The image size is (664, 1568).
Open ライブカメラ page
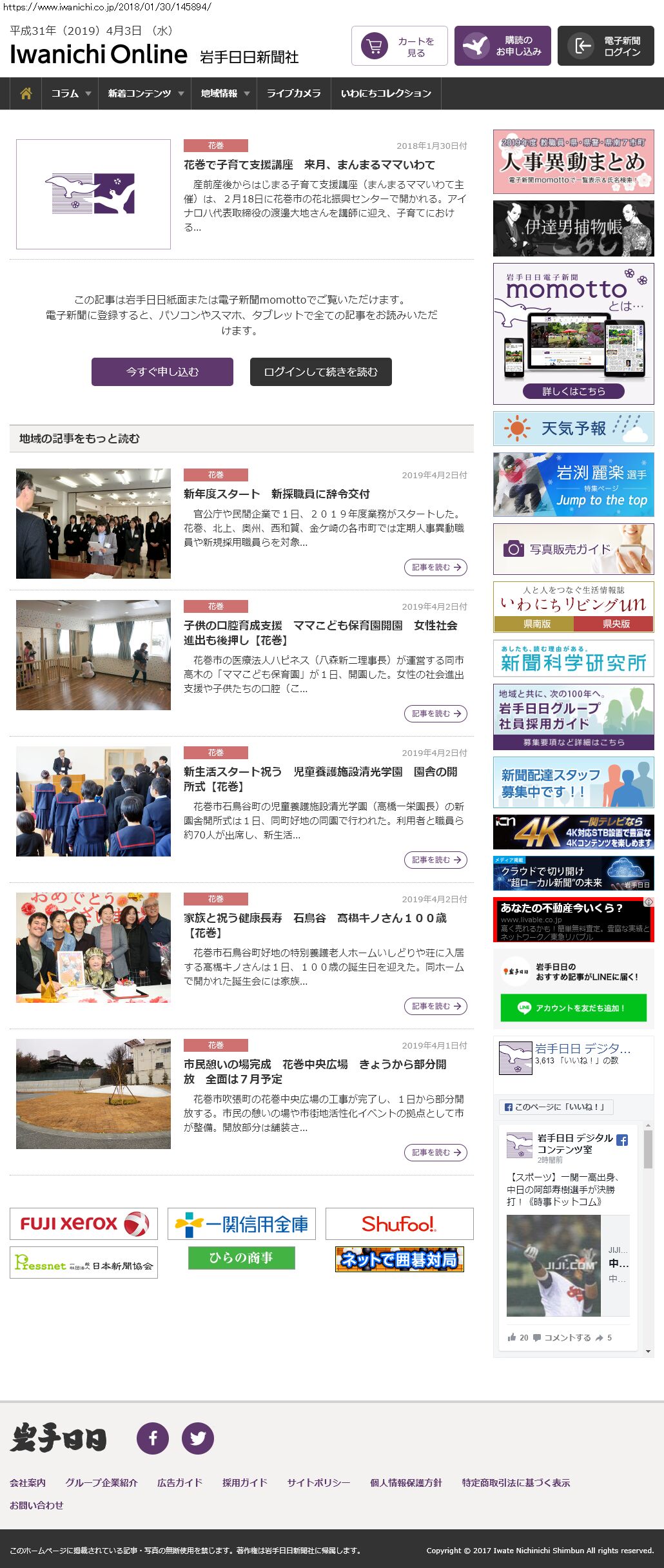(x=293, y=93)
